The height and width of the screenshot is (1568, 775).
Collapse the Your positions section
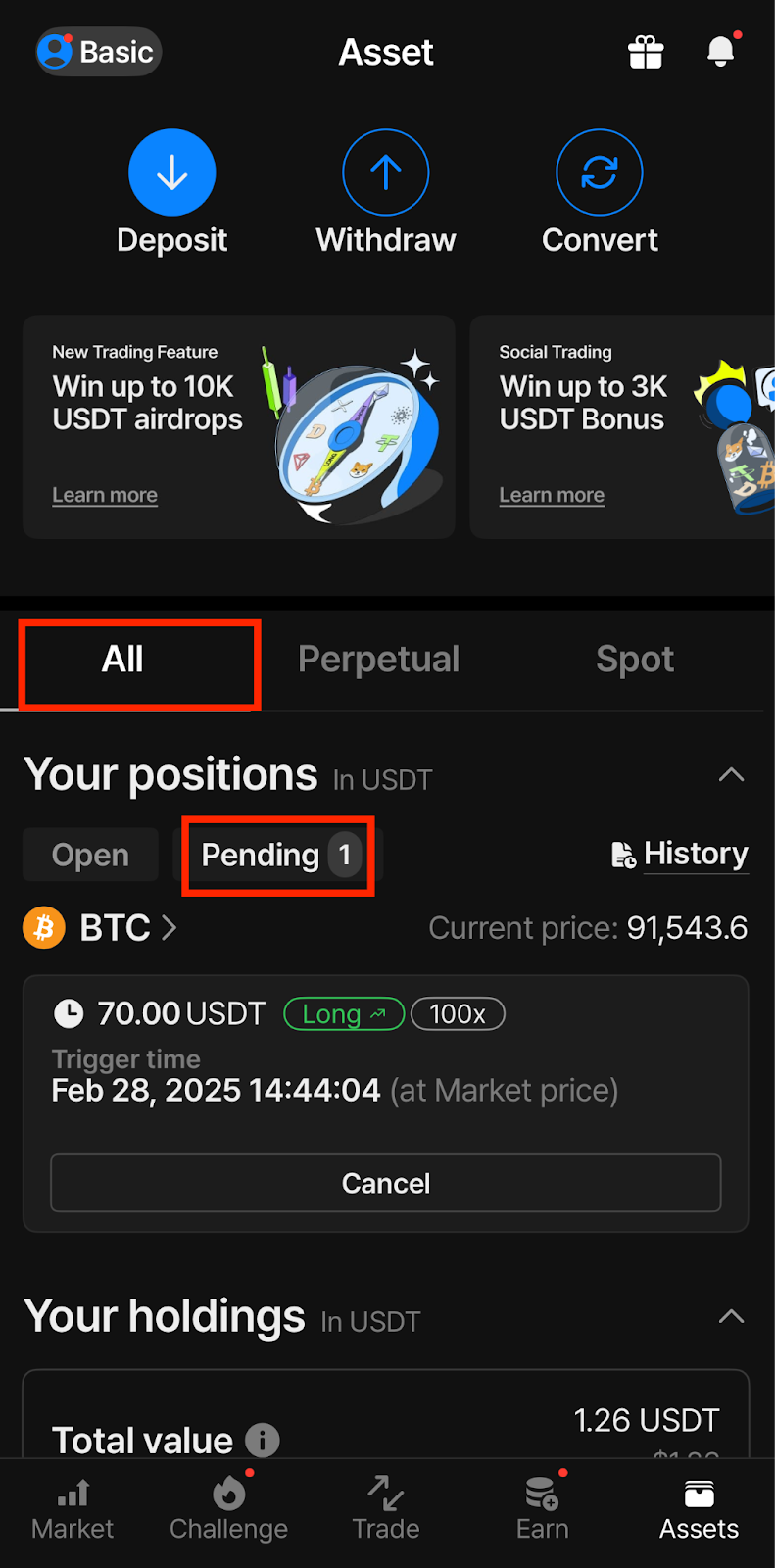731,775
